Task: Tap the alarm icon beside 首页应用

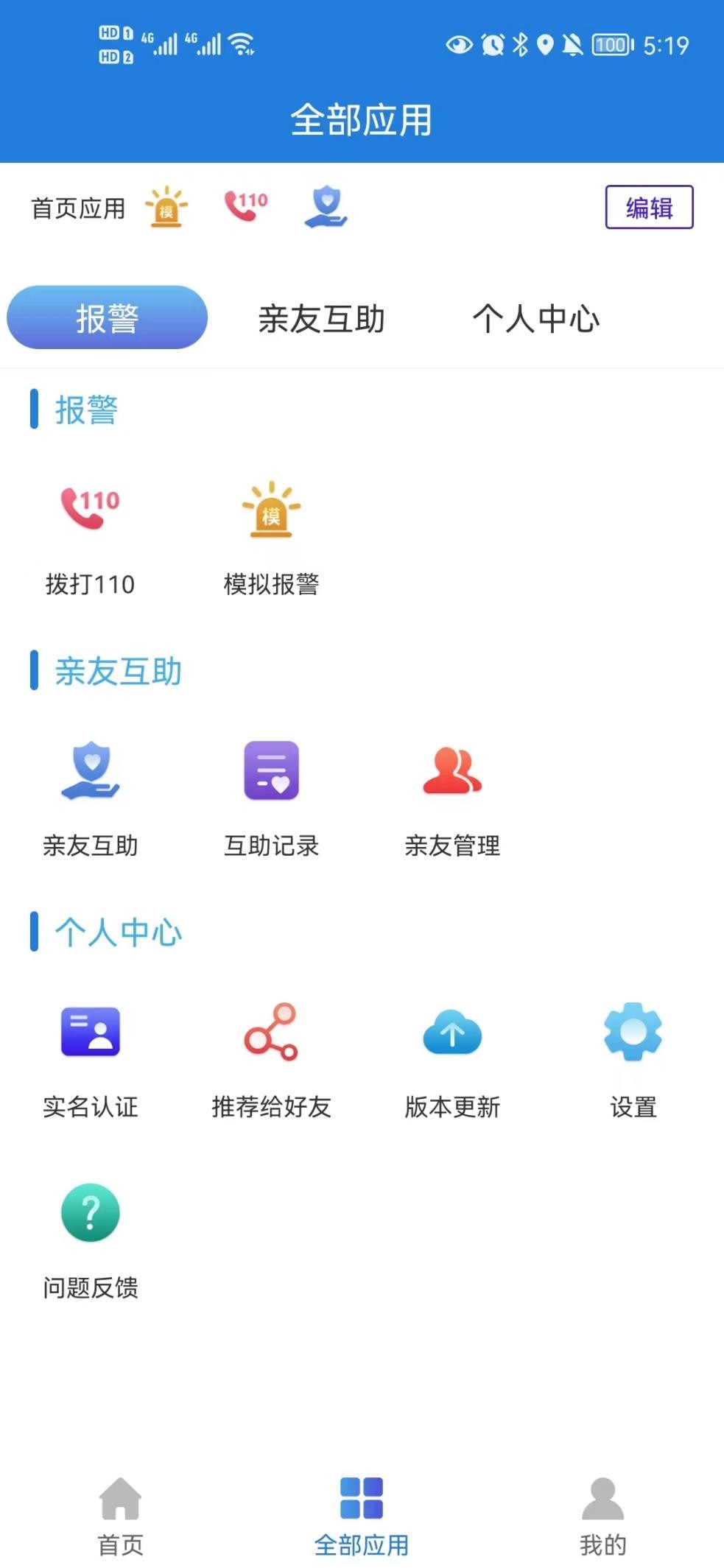Action: pos(165,207)
